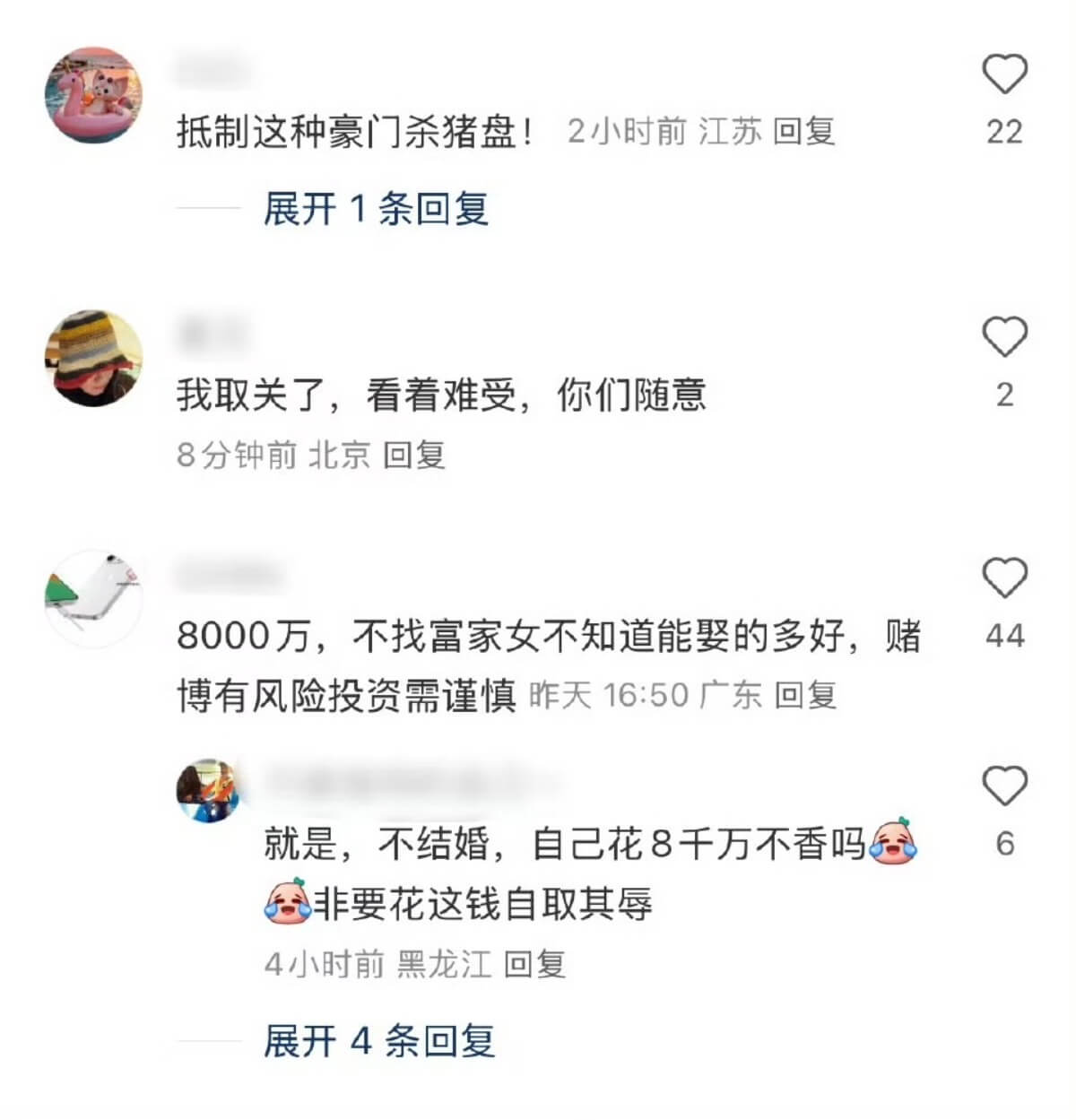Expand 展开 1 条回复
The image size is (1076, 1120).
tap(376, 209)
